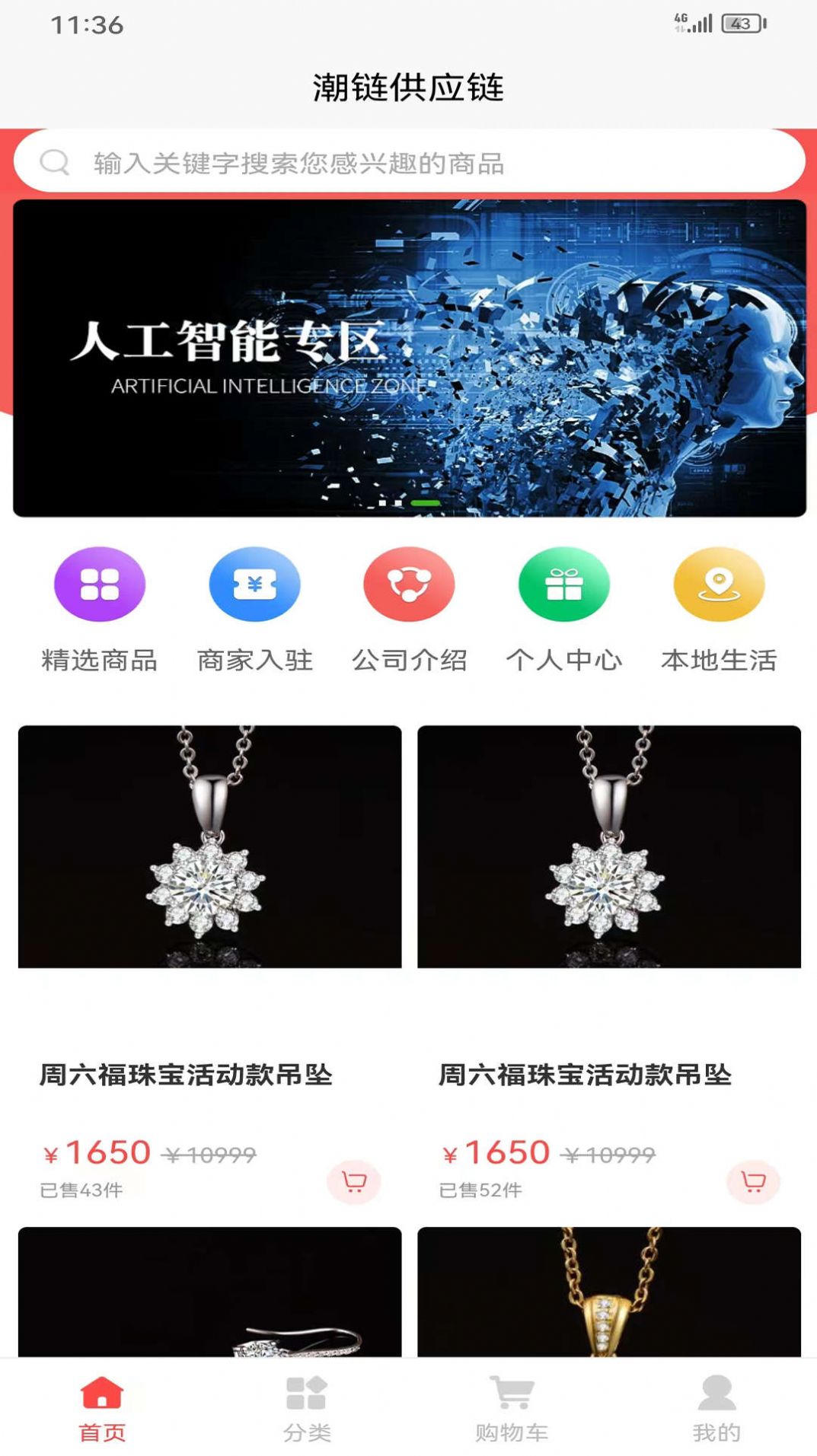Tap the keyword search box

click(409, 162)
